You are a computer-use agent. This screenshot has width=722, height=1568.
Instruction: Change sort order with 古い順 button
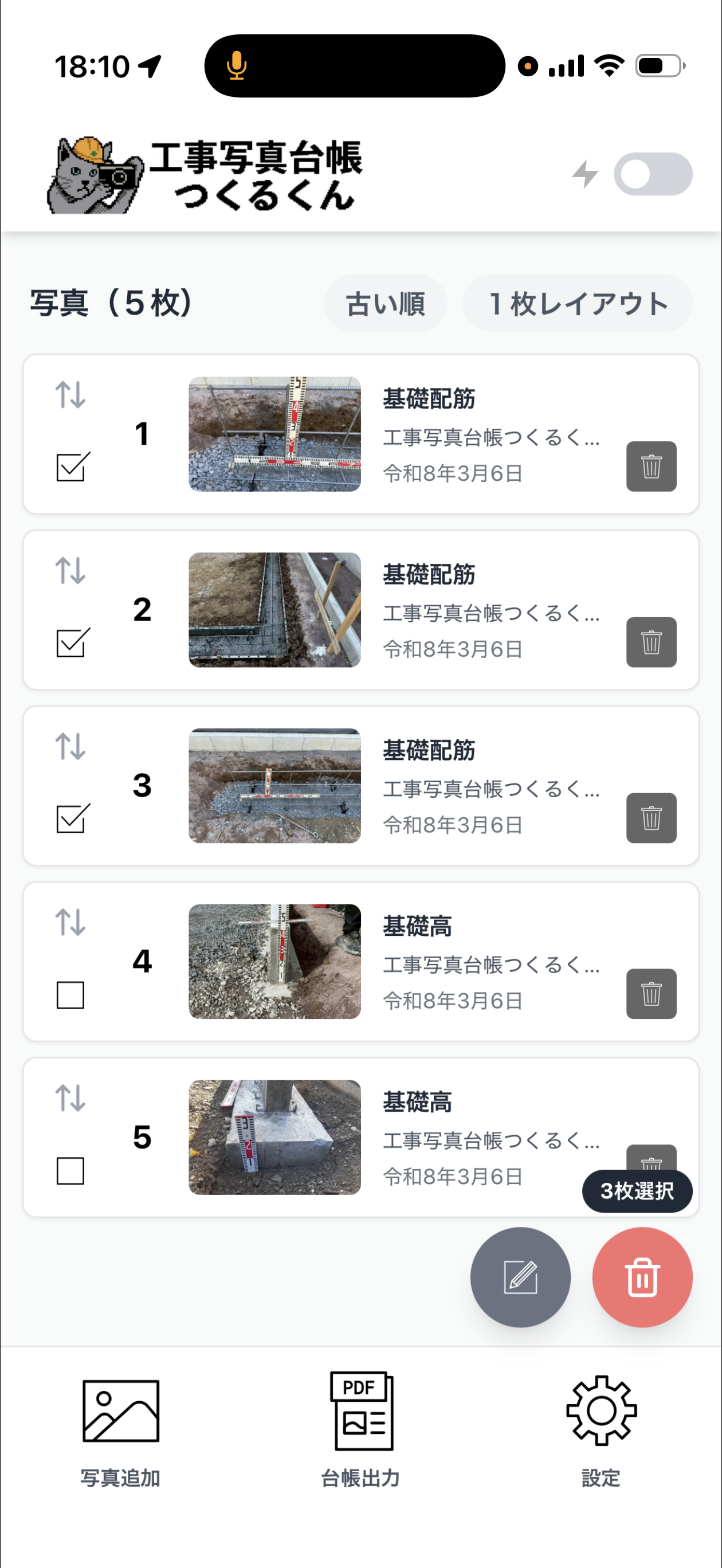click(386, 303)
